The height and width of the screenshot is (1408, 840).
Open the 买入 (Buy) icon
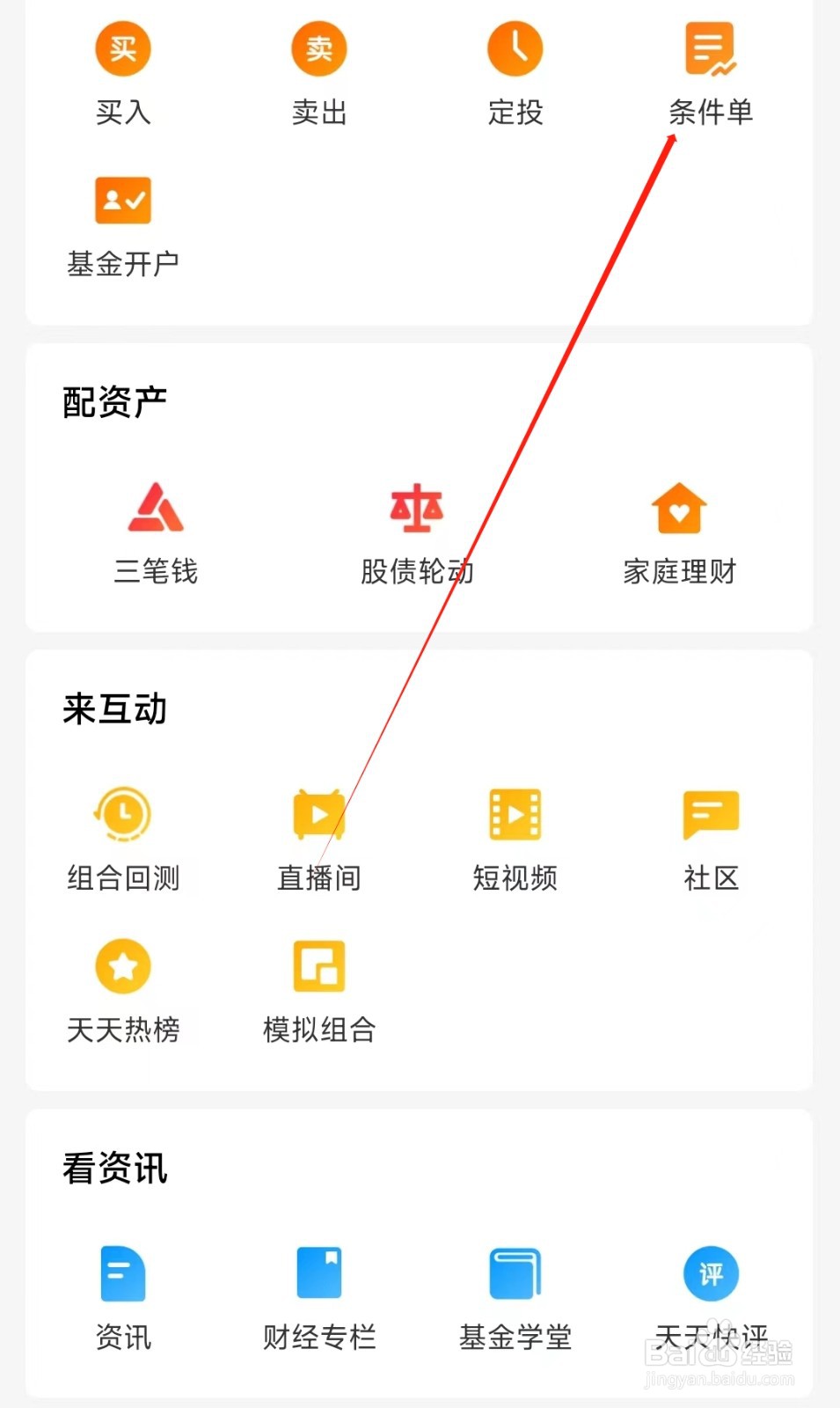coord(122,70)
